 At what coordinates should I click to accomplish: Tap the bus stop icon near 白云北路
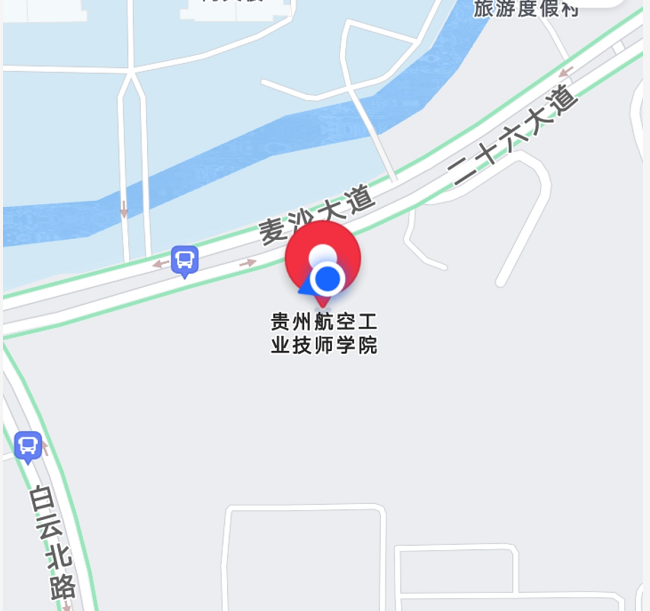[x=28, y=445]
